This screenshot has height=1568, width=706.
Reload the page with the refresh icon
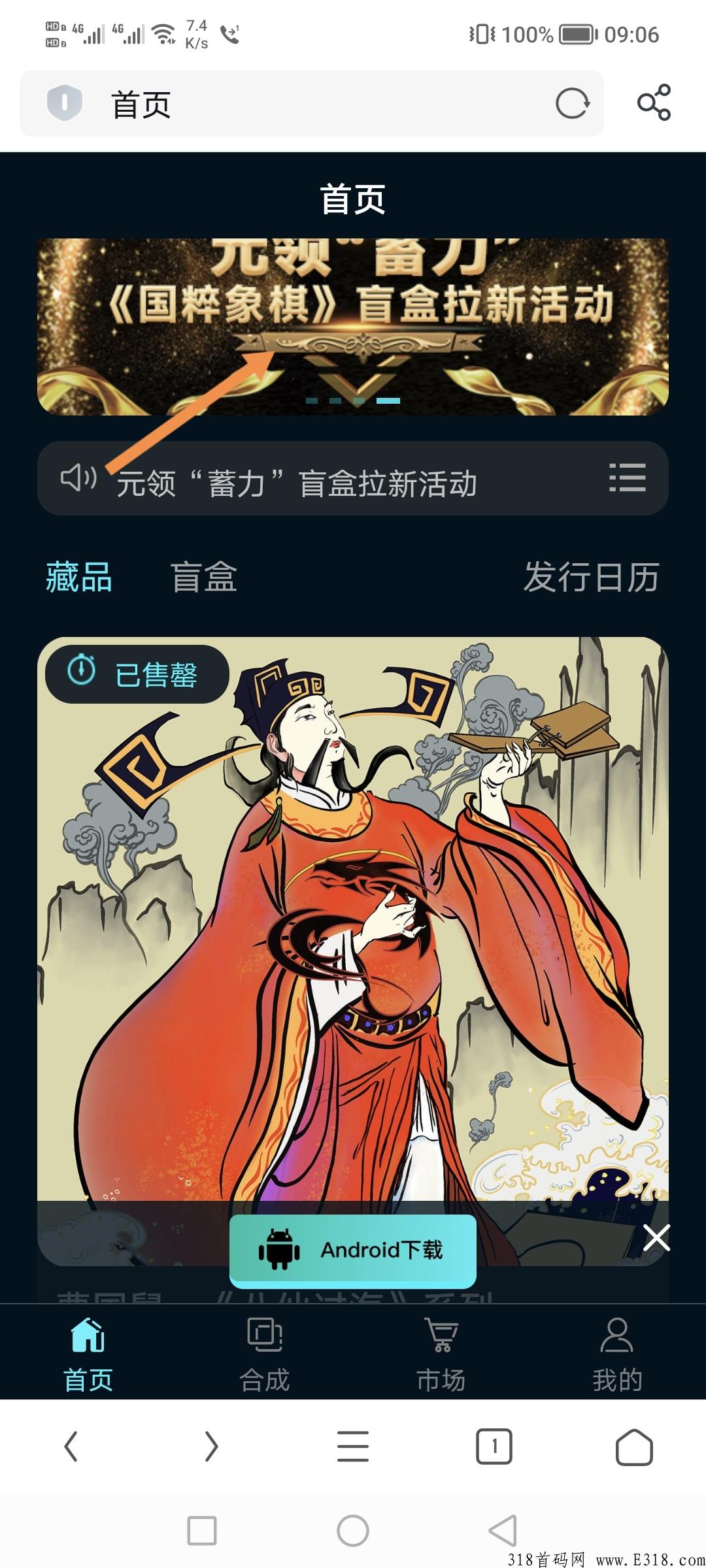tap(572, 103)
